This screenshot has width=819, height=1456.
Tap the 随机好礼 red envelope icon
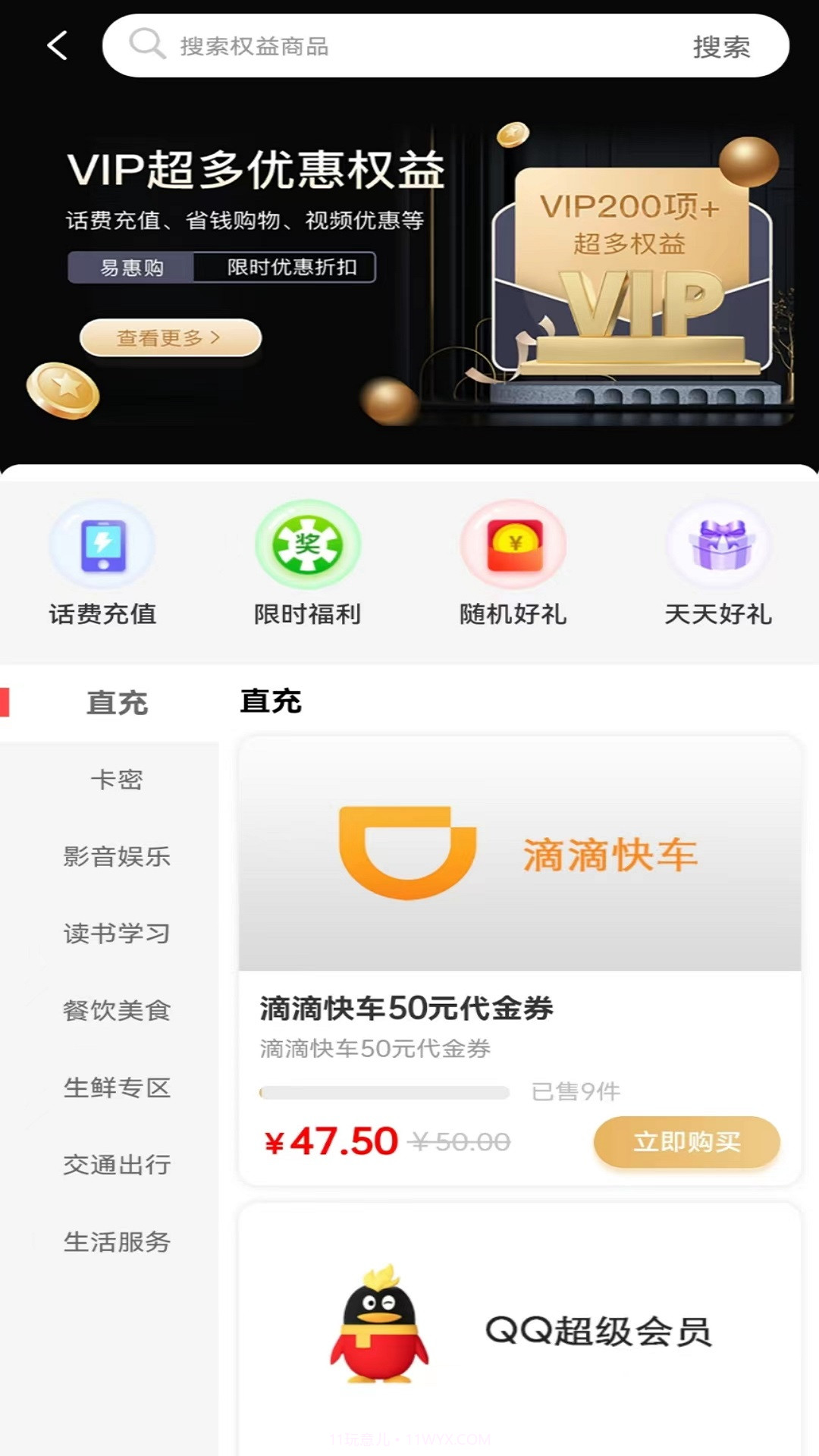(513, 544)
